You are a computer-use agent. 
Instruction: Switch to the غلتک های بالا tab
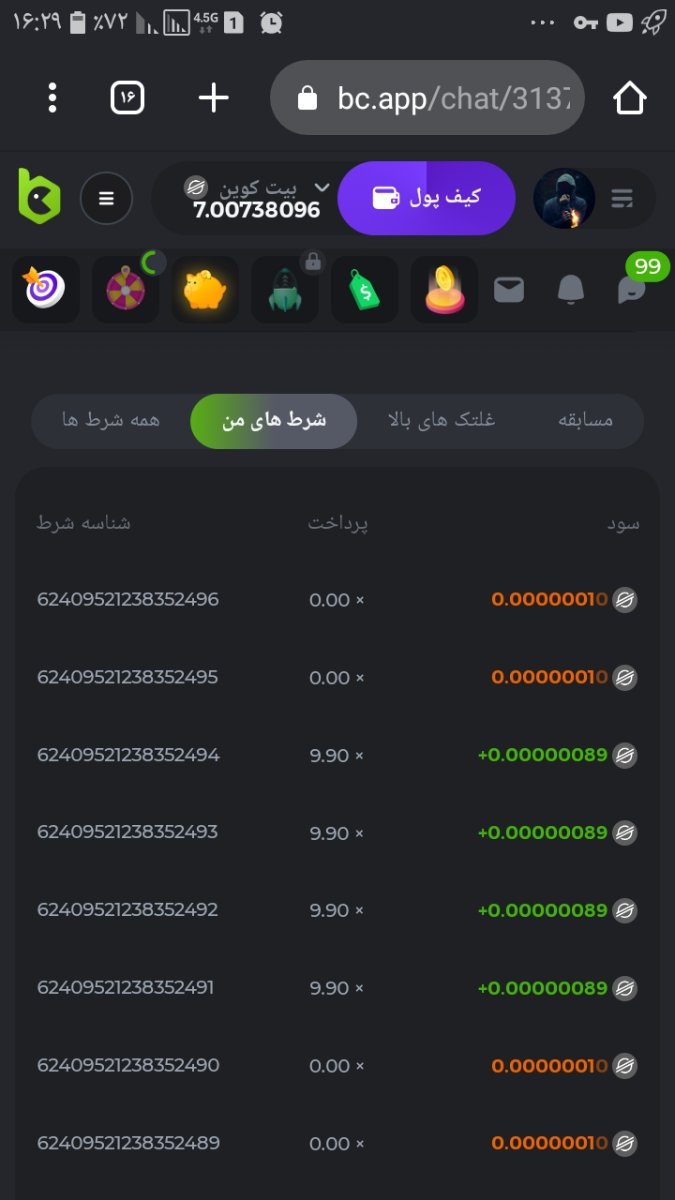pyautogui.click(x=441, y=420)
